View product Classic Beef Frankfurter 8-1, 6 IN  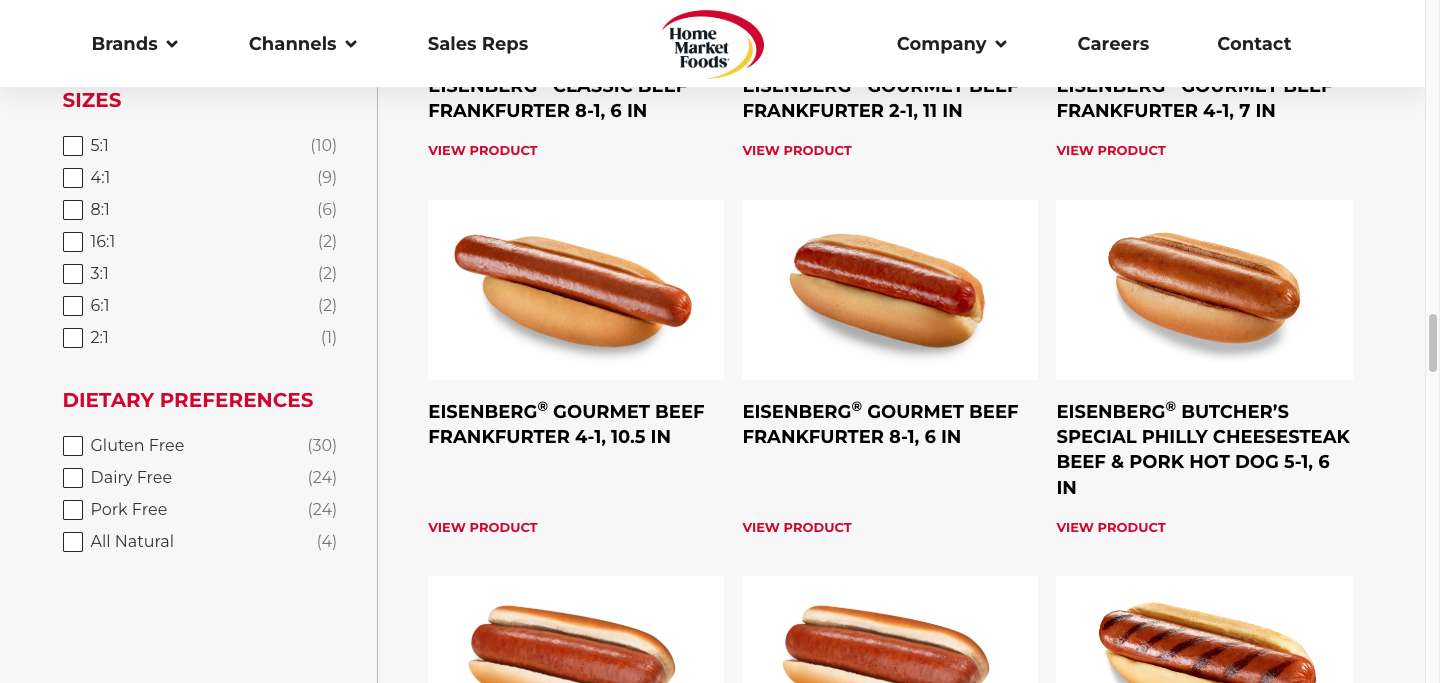pos(482,151)
